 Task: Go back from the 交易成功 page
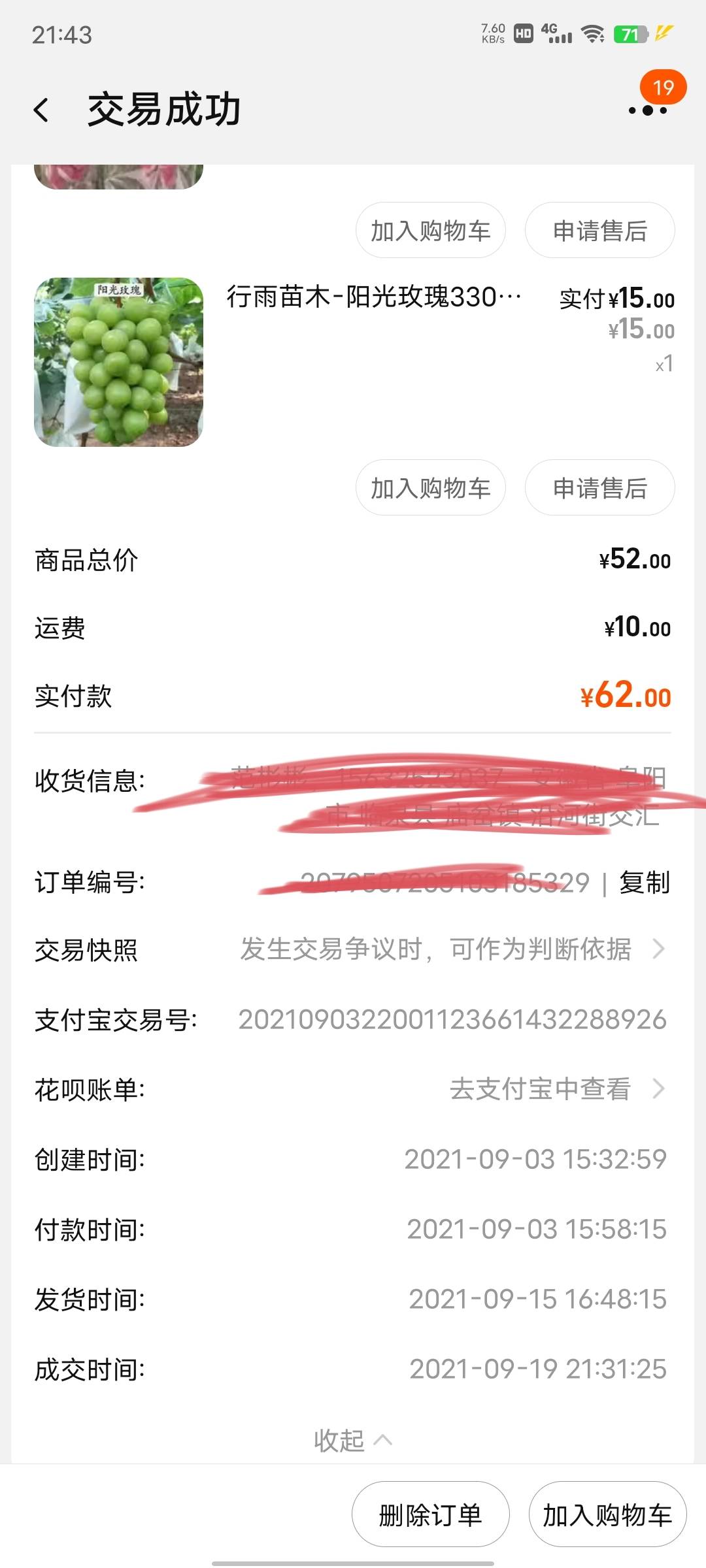[x=41, y=110]
